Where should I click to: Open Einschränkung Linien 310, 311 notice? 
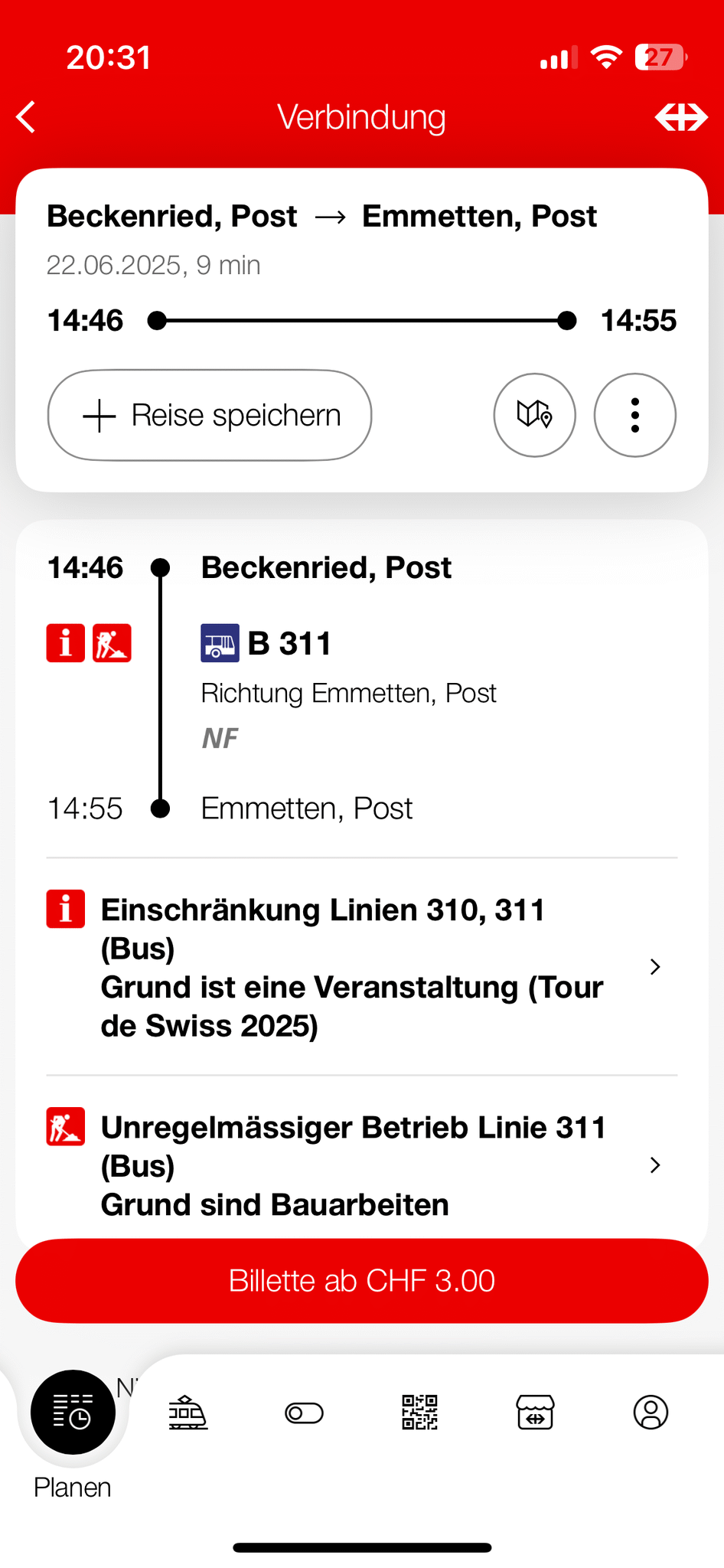[x=361, y=967]
